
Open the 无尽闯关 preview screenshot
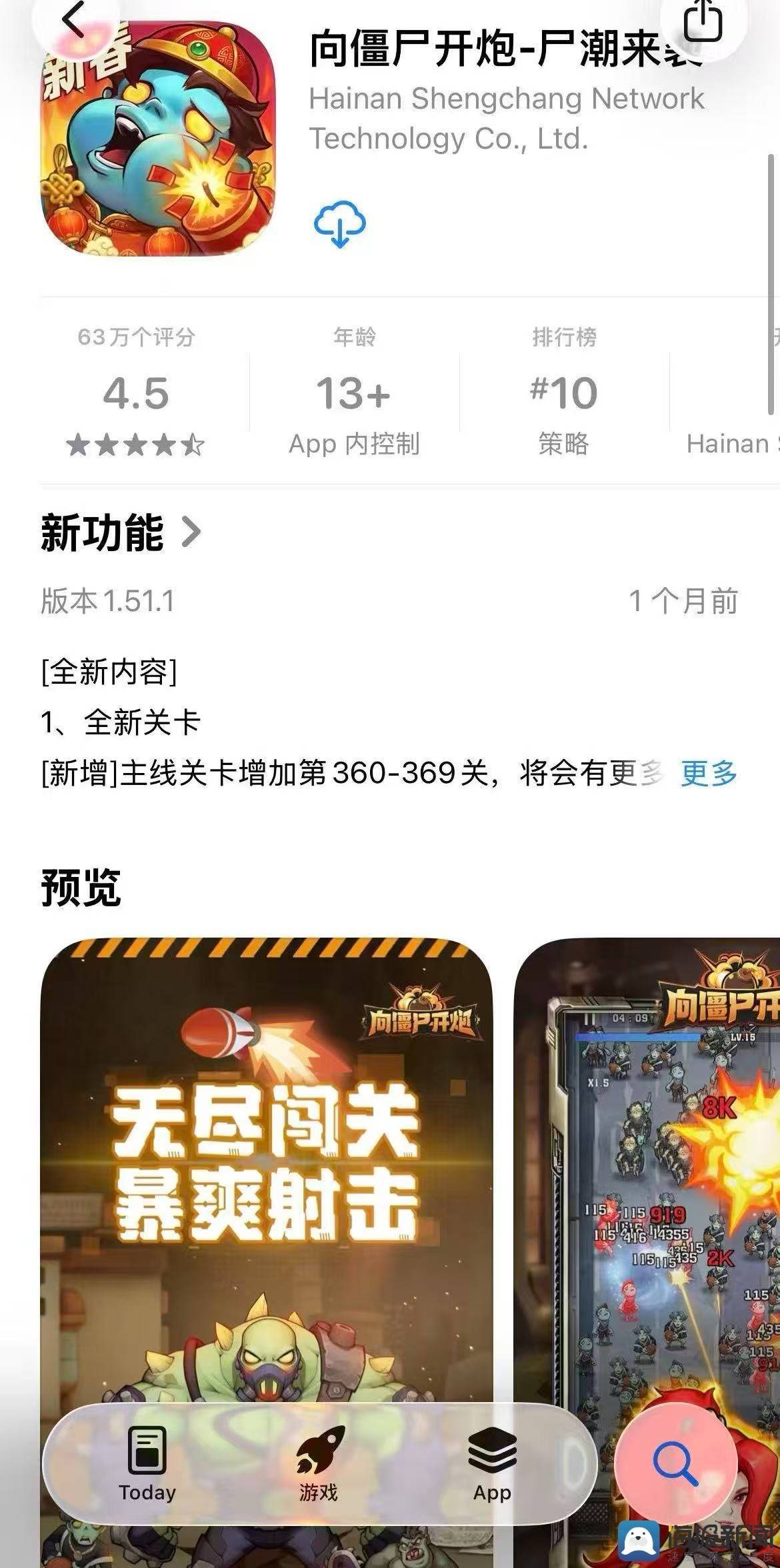[x=267, y=1166]
